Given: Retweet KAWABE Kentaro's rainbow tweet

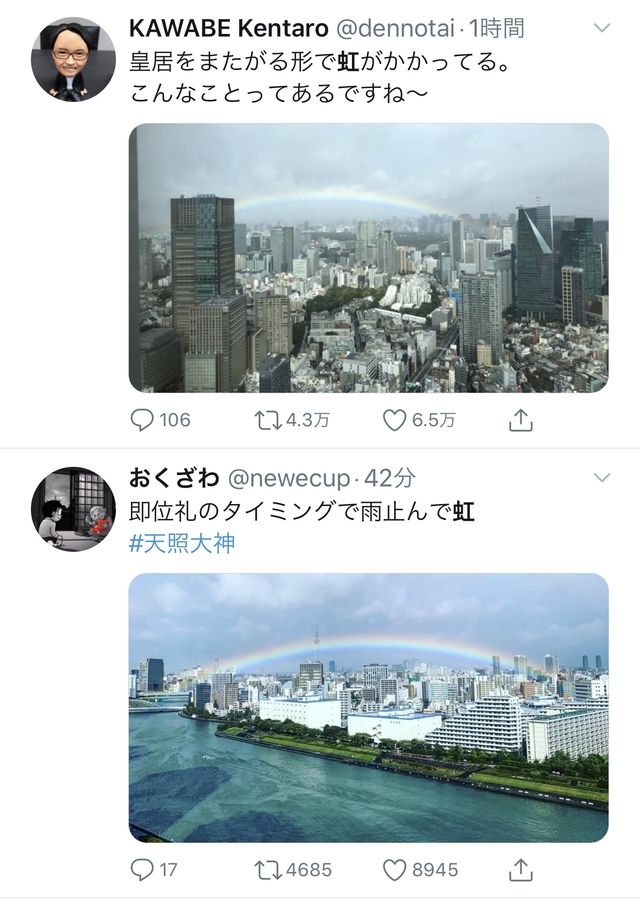Looking at the screenshot, I should pyautogui.click(x=267, y=420).
